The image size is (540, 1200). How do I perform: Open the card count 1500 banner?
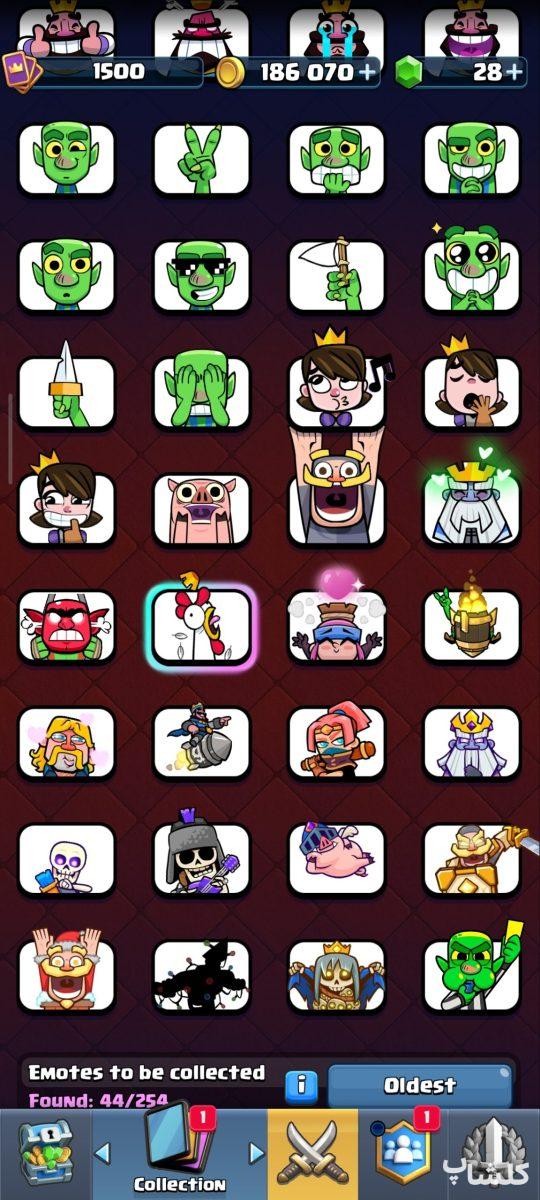[104, 72]
